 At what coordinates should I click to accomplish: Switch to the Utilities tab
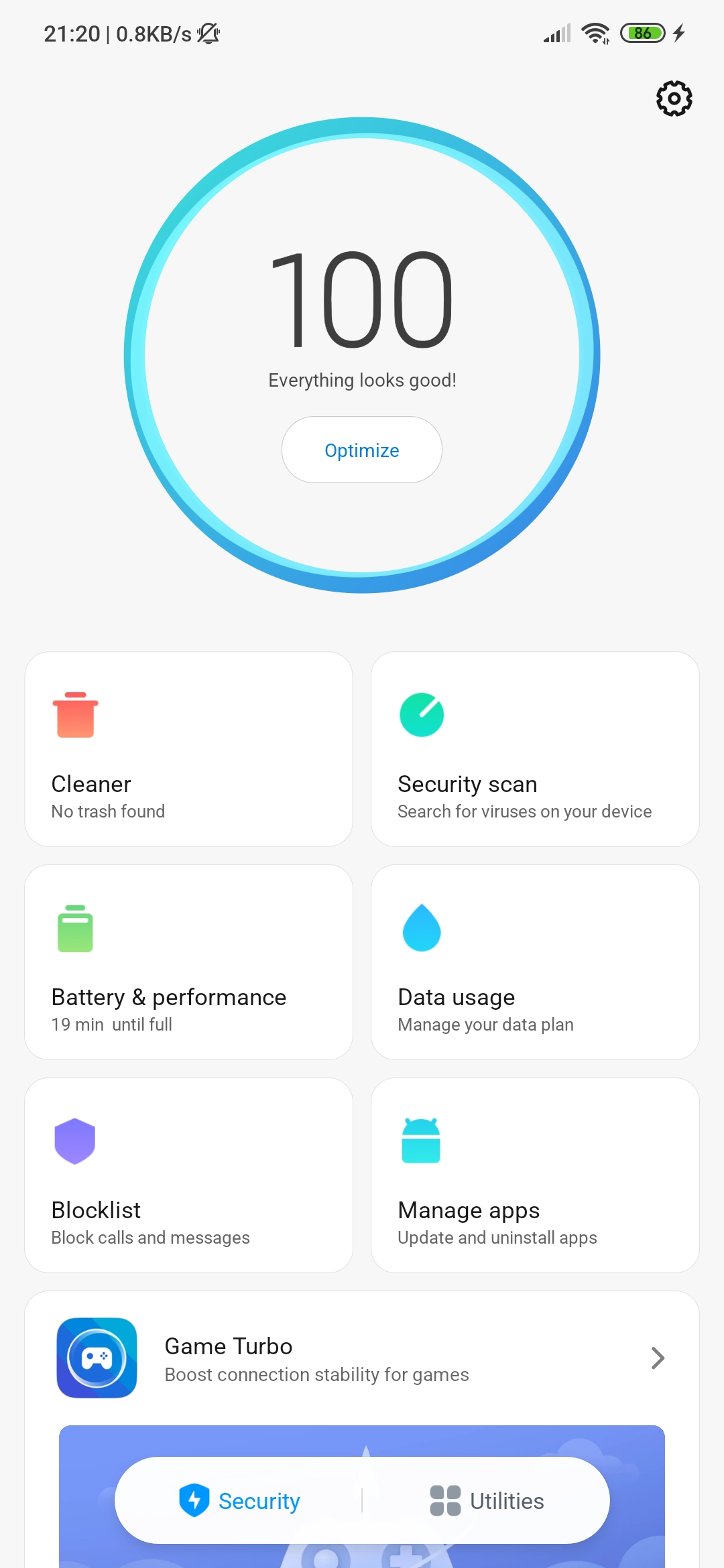point(487,1500)
